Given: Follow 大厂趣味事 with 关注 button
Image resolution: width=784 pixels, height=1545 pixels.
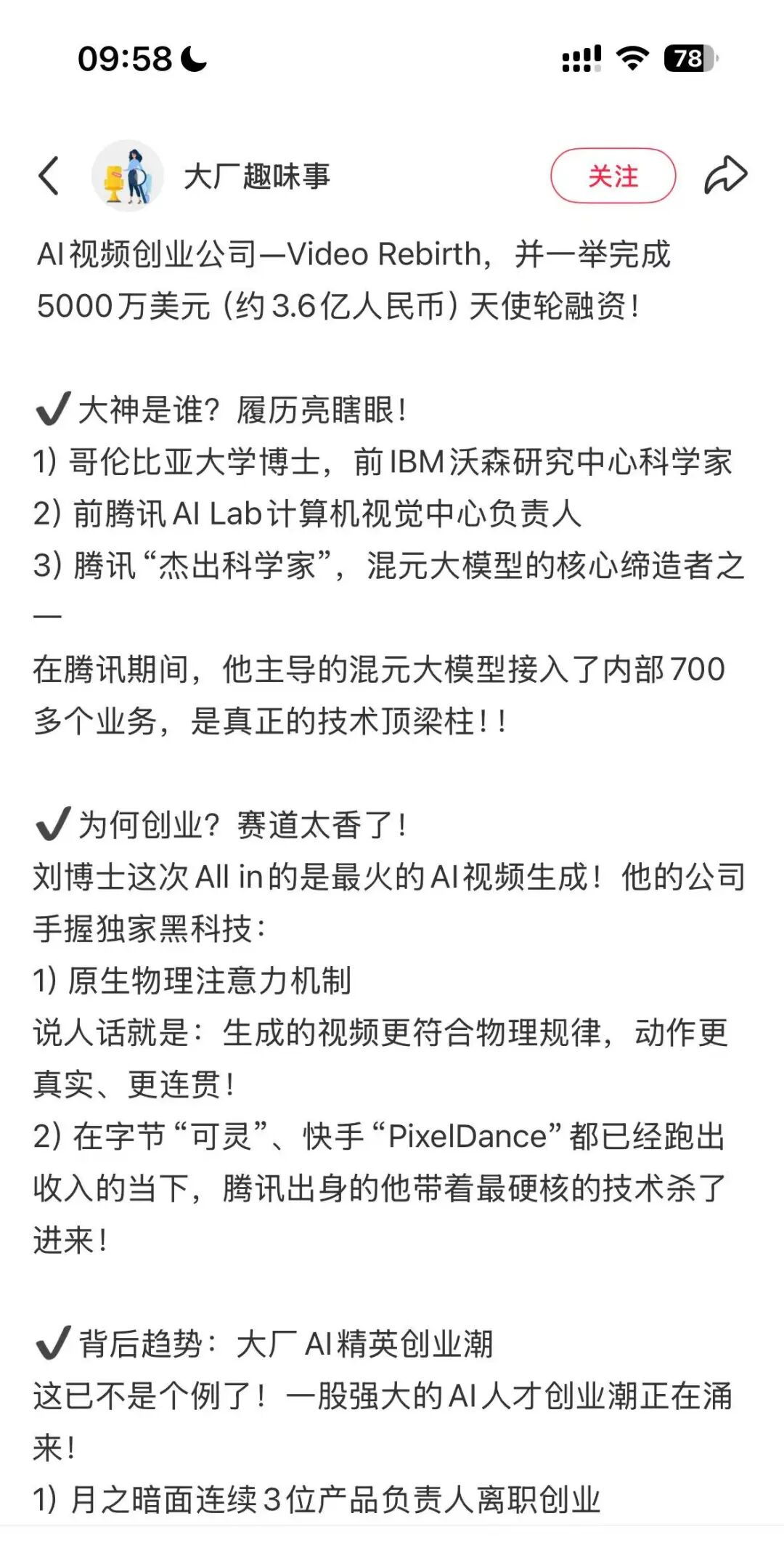Looking at the screenshot, I should [x=613, y=176].
